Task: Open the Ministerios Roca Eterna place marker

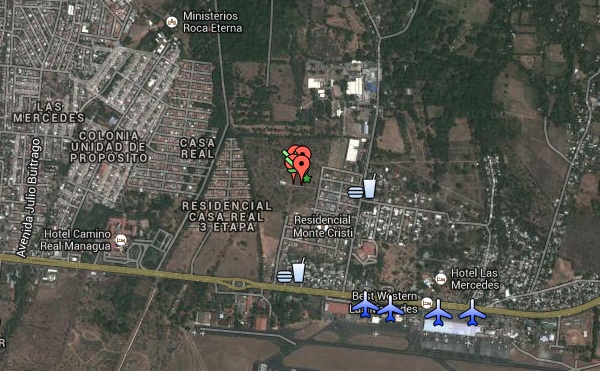Action: [172, 22]
